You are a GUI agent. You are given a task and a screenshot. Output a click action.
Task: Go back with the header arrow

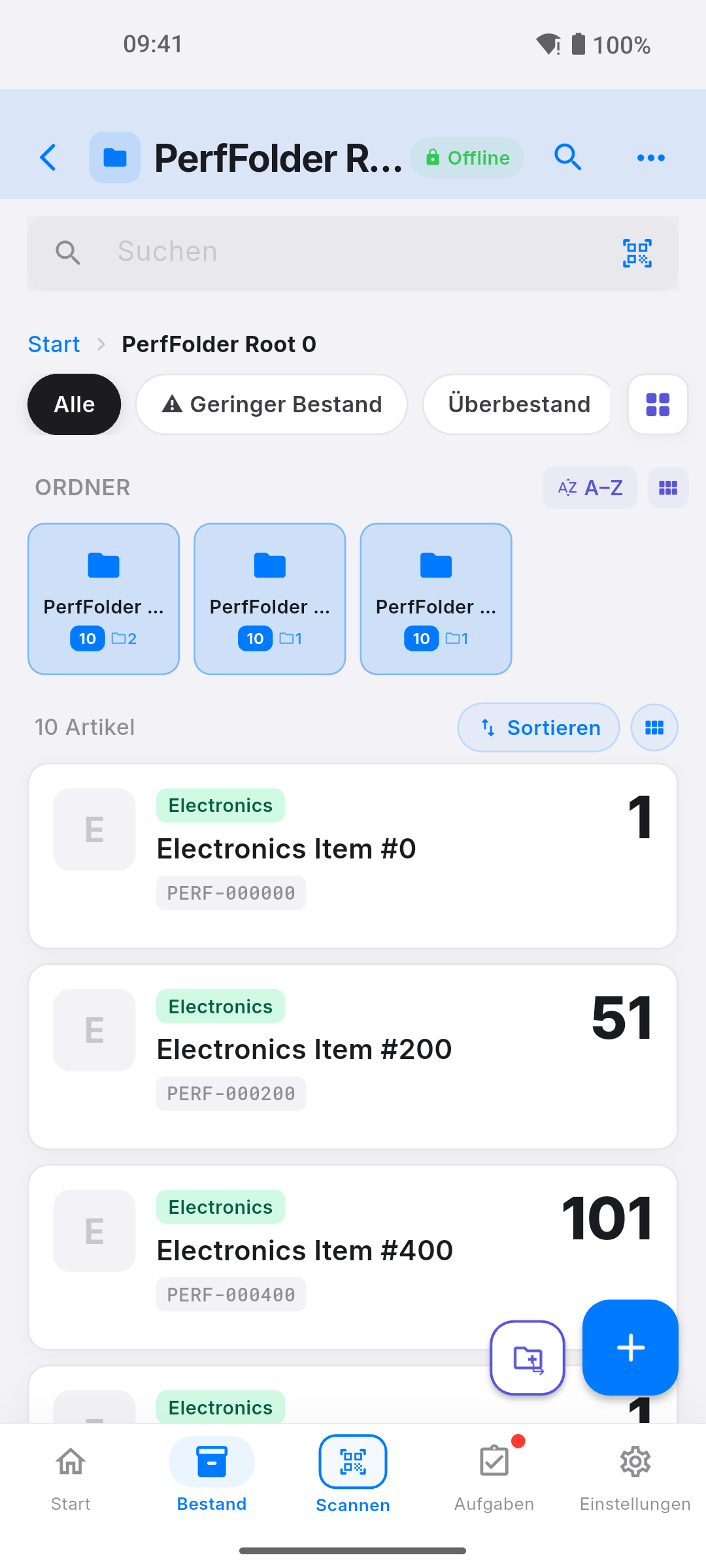tap(48, 157)
